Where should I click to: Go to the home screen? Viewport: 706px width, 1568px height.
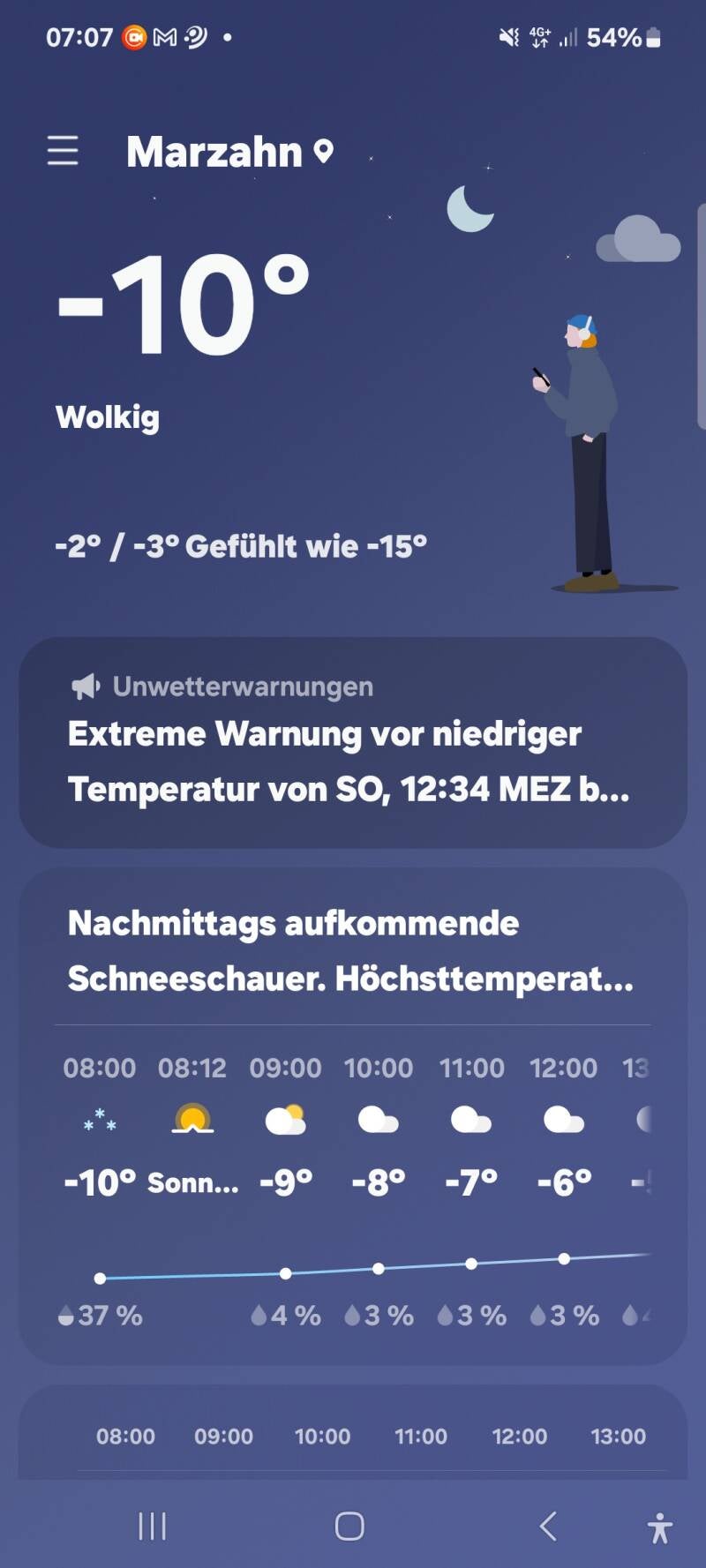(349, 1526)
